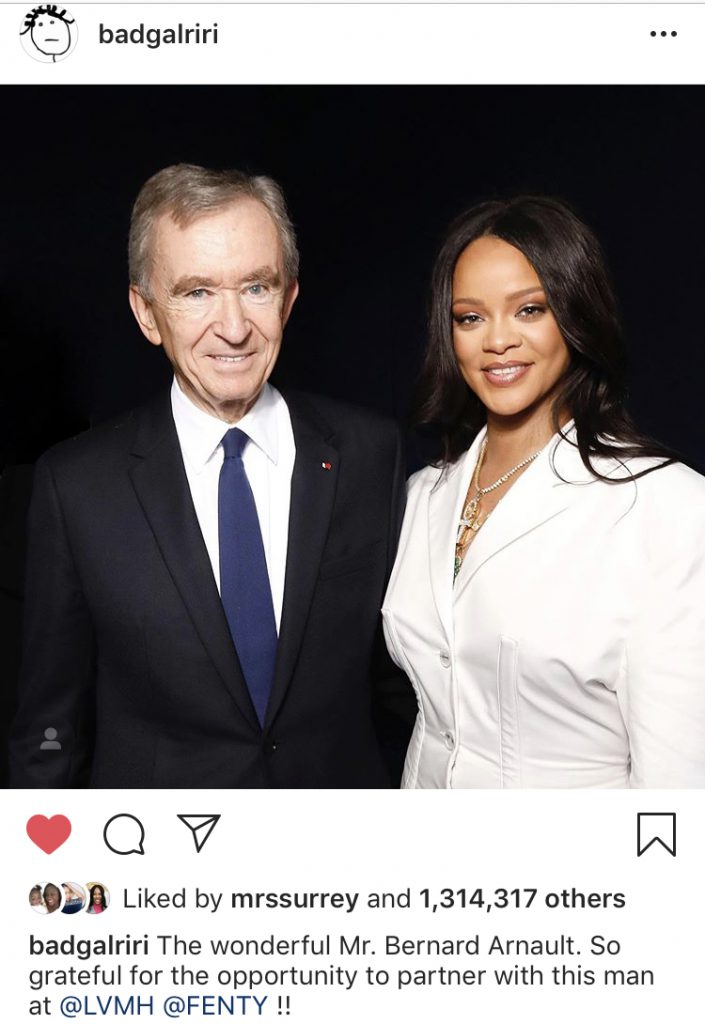Open the post's three-dot options menu
The width and height of the screenshot is (705, 1024).
(663, 35)
